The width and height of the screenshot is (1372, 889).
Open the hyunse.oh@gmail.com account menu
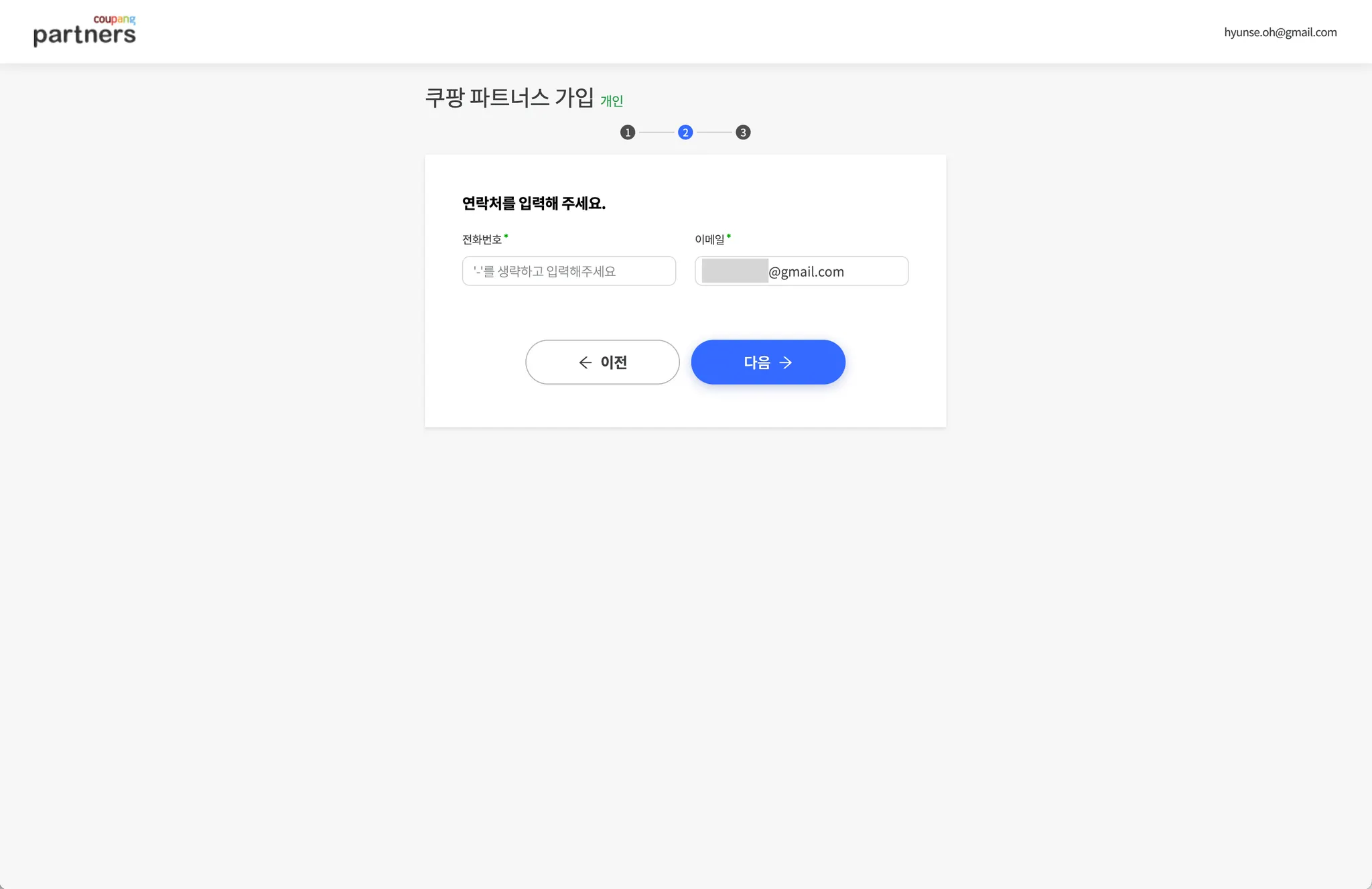[x=1280, y=32]
